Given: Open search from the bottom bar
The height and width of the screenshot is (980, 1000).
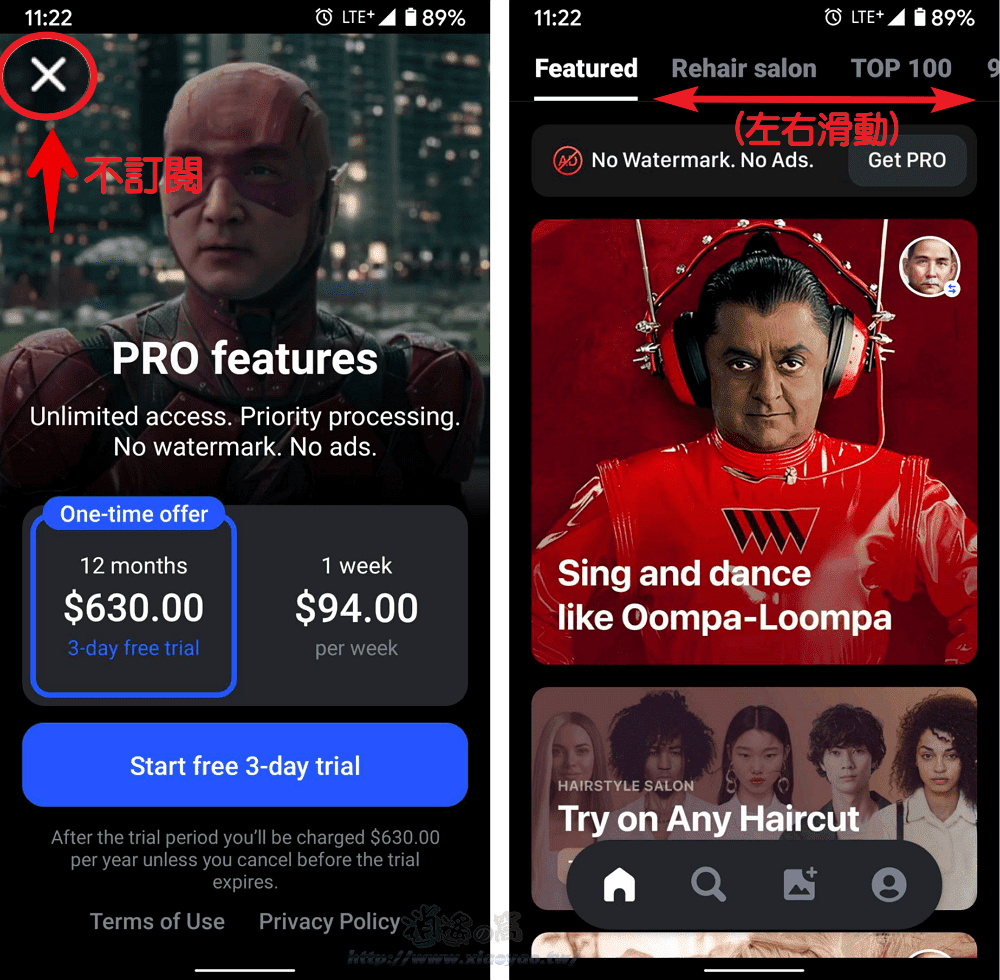Looking at the screenshot, I should click(x=708, y=885).
